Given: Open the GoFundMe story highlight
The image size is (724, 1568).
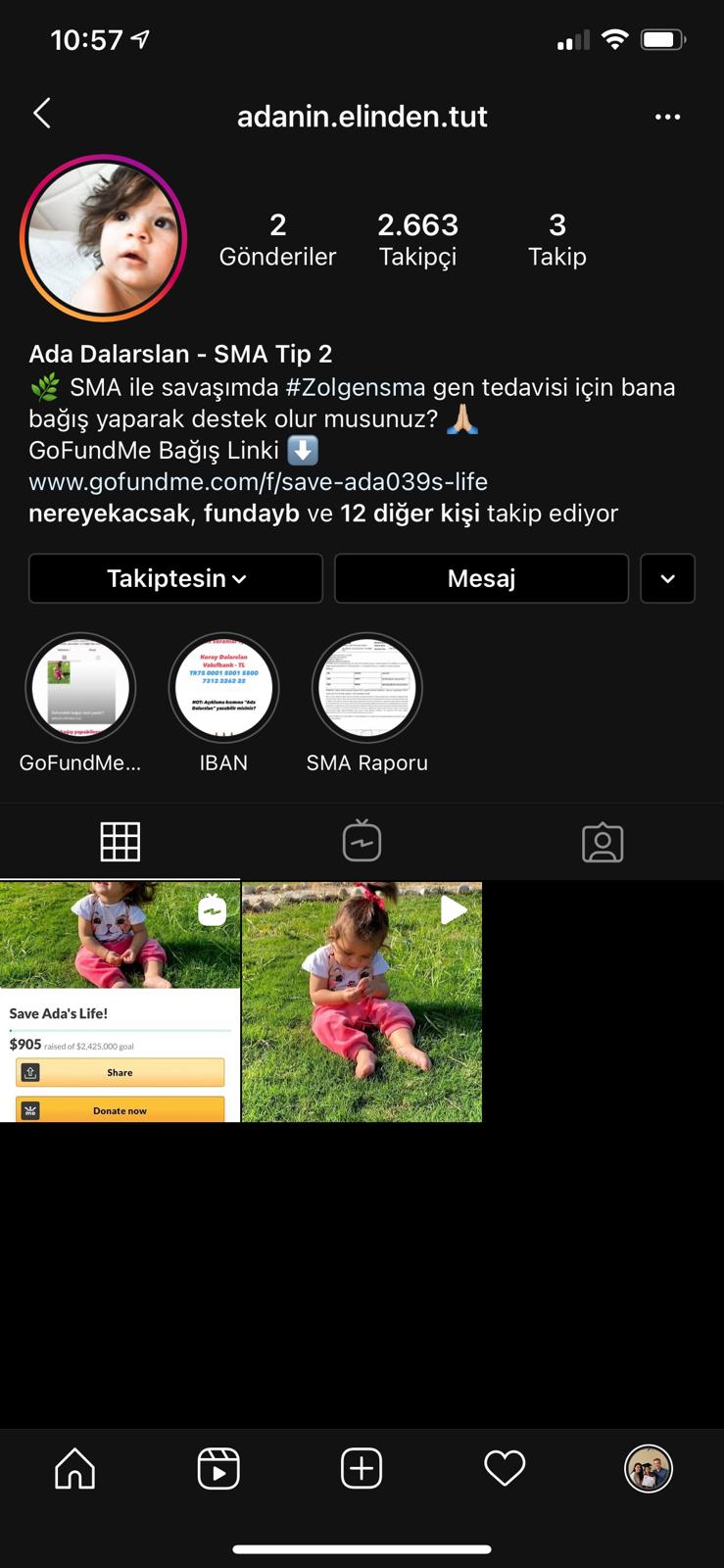Looking at the screenshot, I should tap(80, 688).
